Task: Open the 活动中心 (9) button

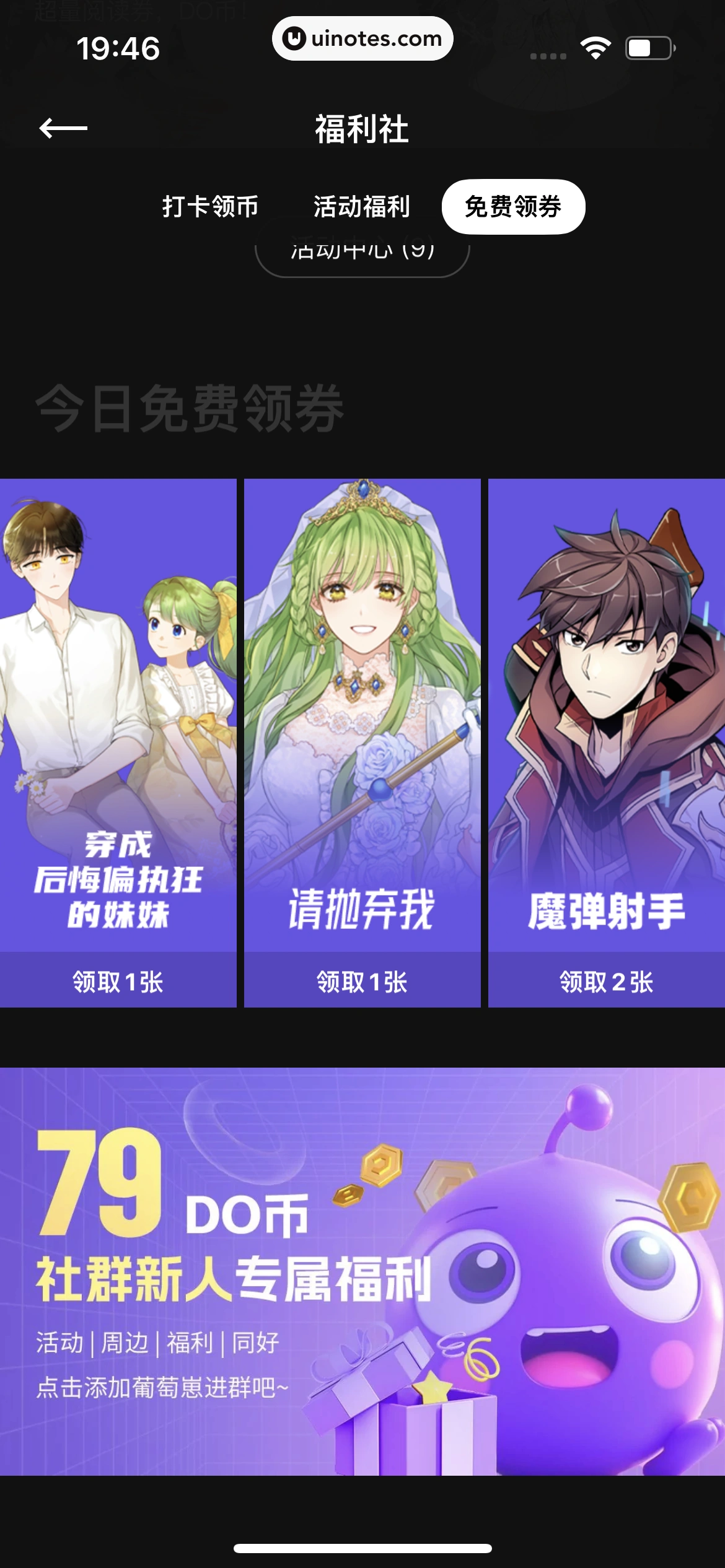Action: [x=362, y=259]
